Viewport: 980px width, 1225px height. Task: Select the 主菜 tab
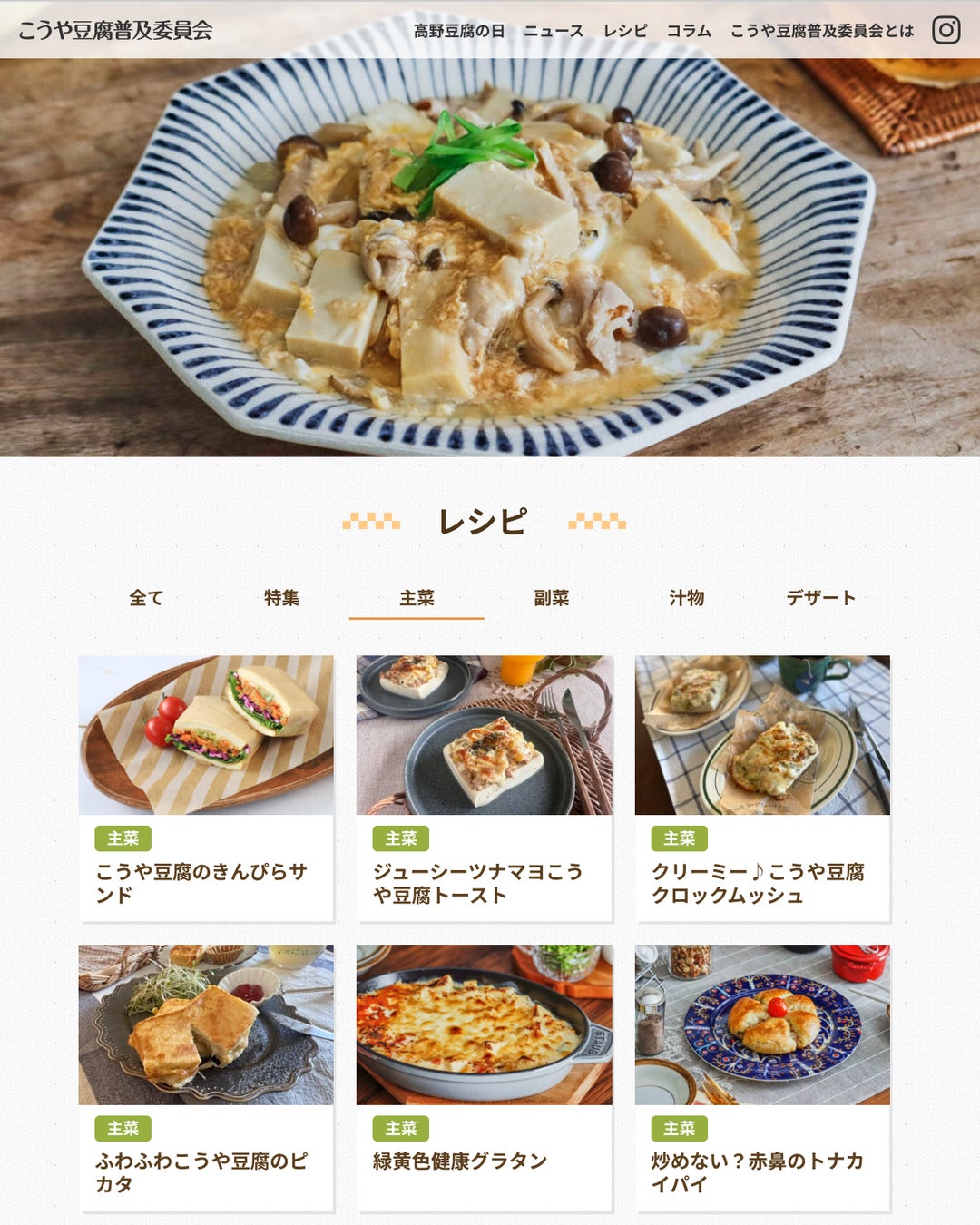pos(416,597)
